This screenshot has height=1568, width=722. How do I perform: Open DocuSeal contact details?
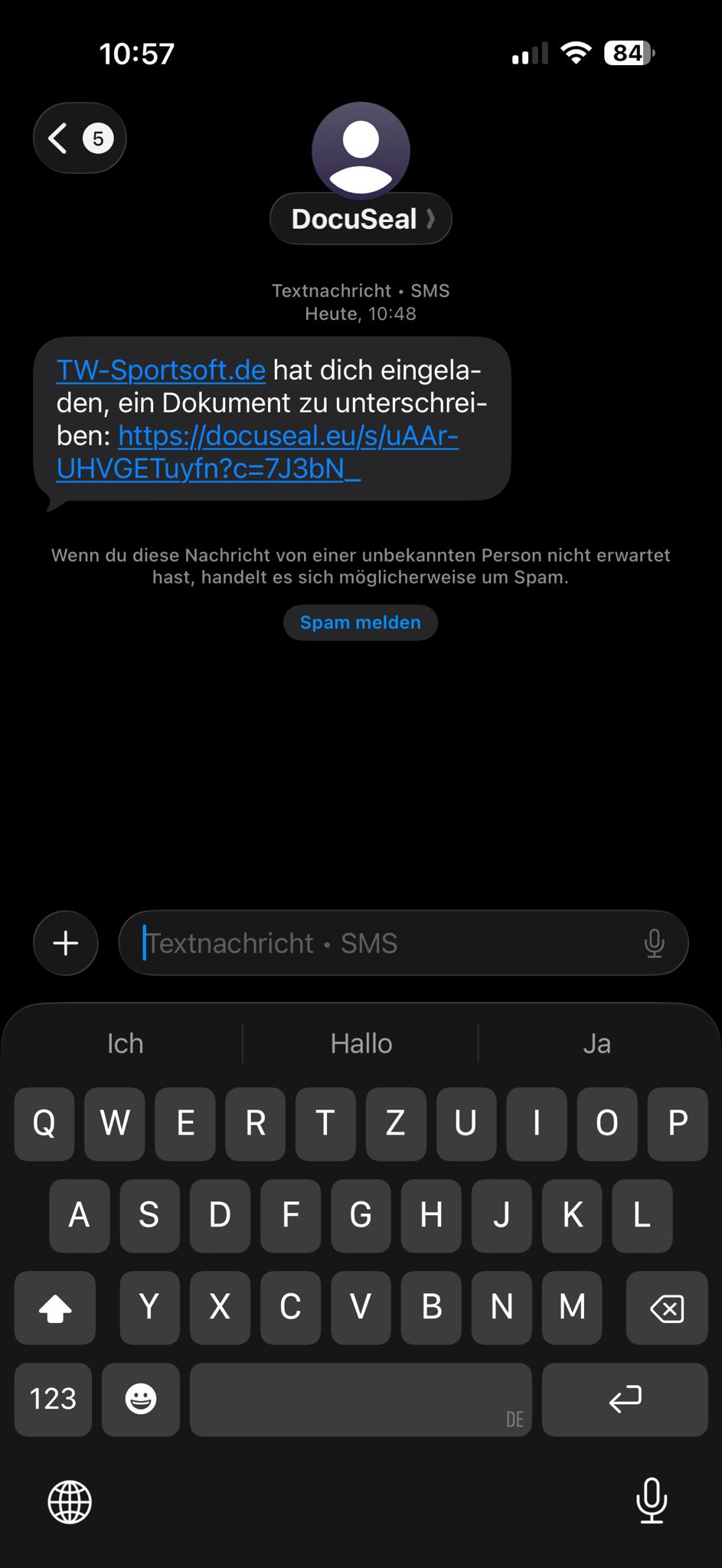361,219
